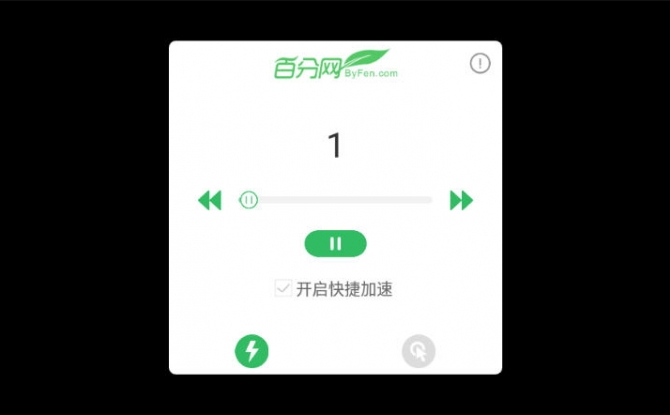Tap the speed slider track
Screen dimensions: 670x415
340,201
